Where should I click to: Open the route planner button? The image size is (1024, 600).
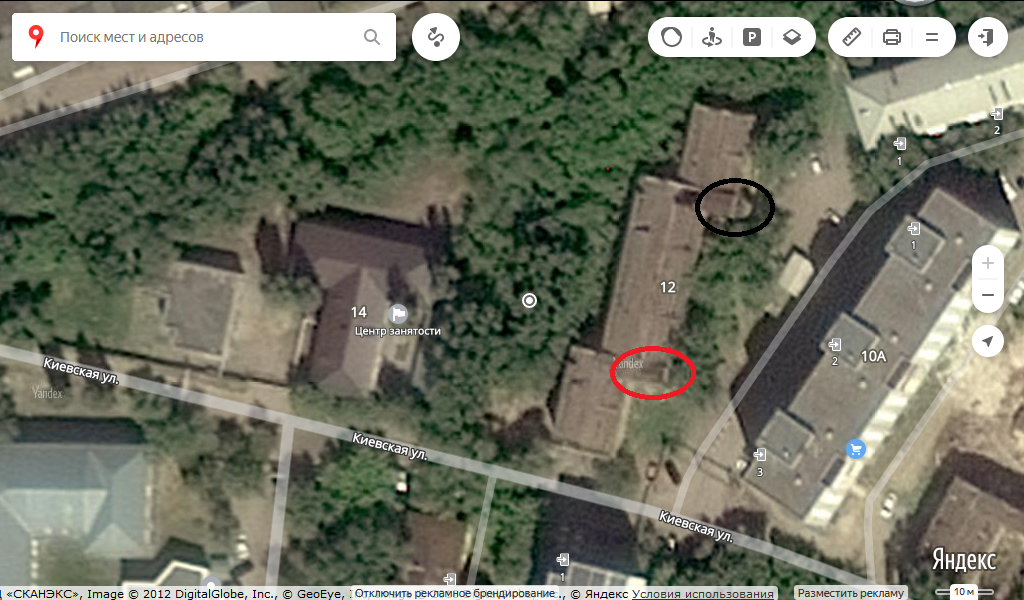436,38
